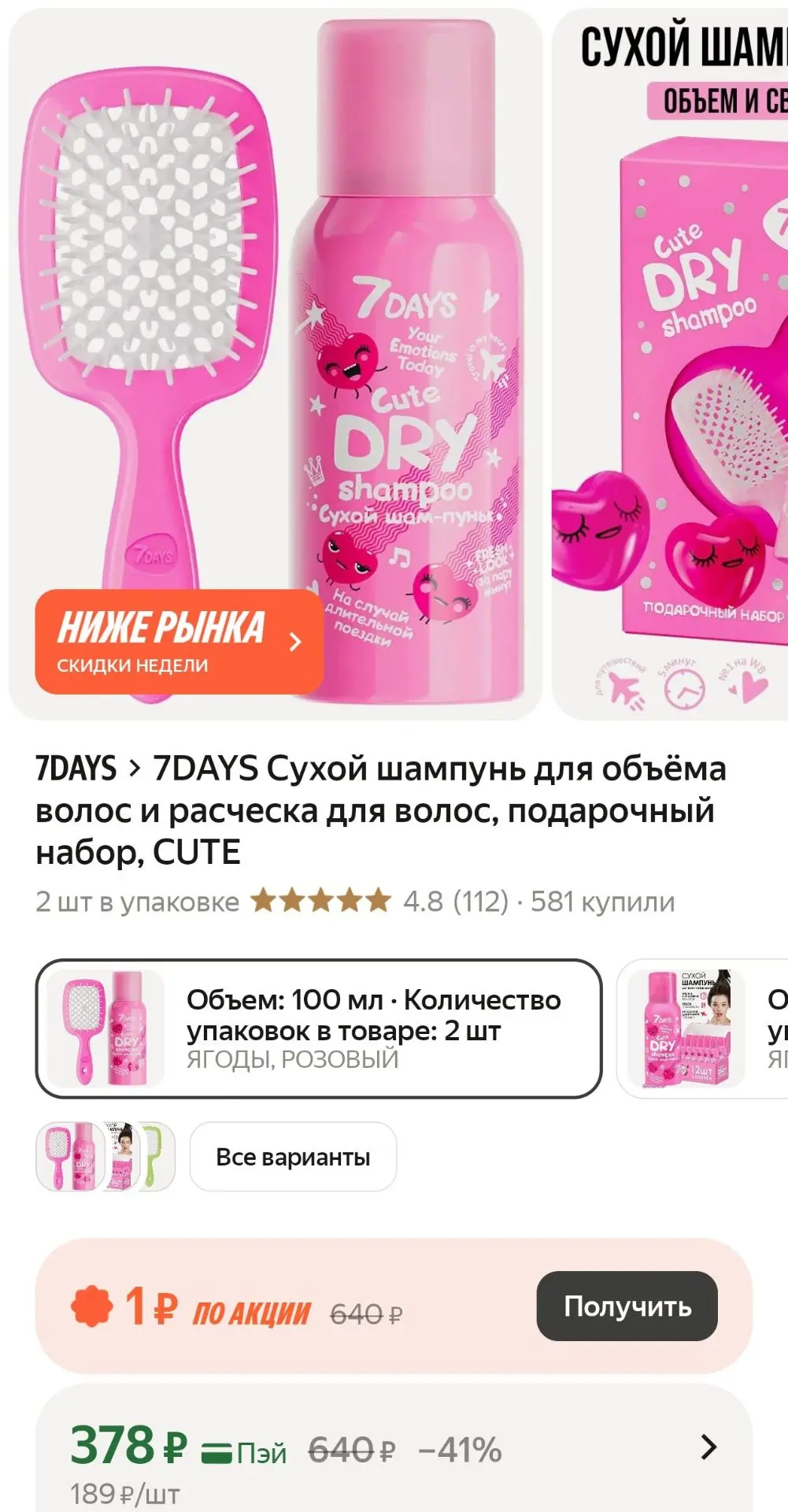
Task: Choose the second variant with the 12-pack box
Action: (702, 1028)
